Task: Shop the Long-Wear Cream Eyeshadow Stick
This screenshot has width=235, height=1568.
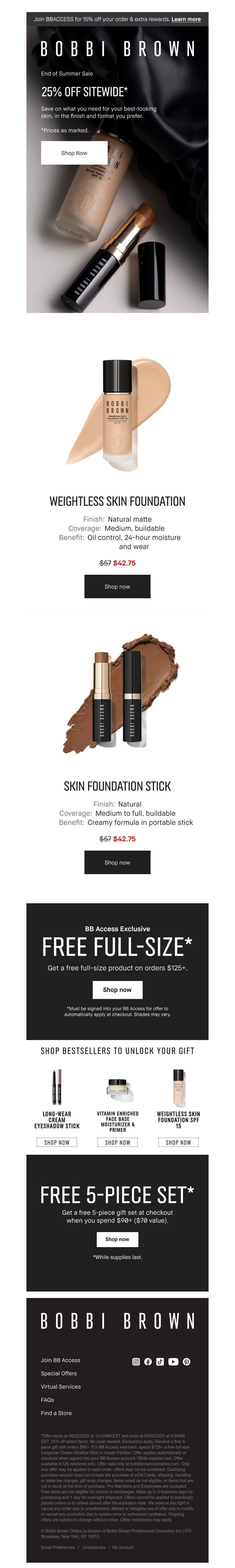Action: pyautogui.click(x=57, y=1142)
